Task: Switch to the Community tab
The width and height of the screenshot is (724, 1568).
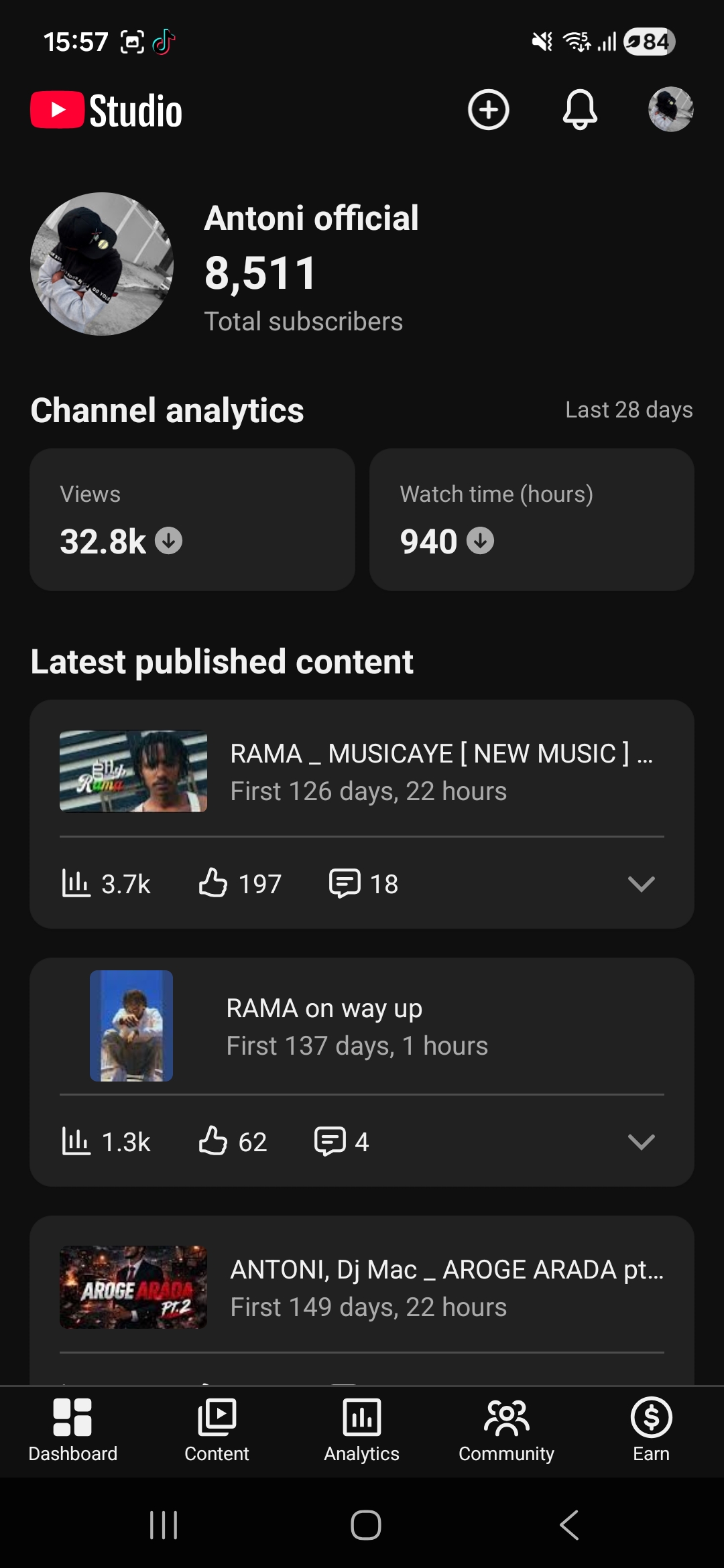Action: coord(506,1430)
